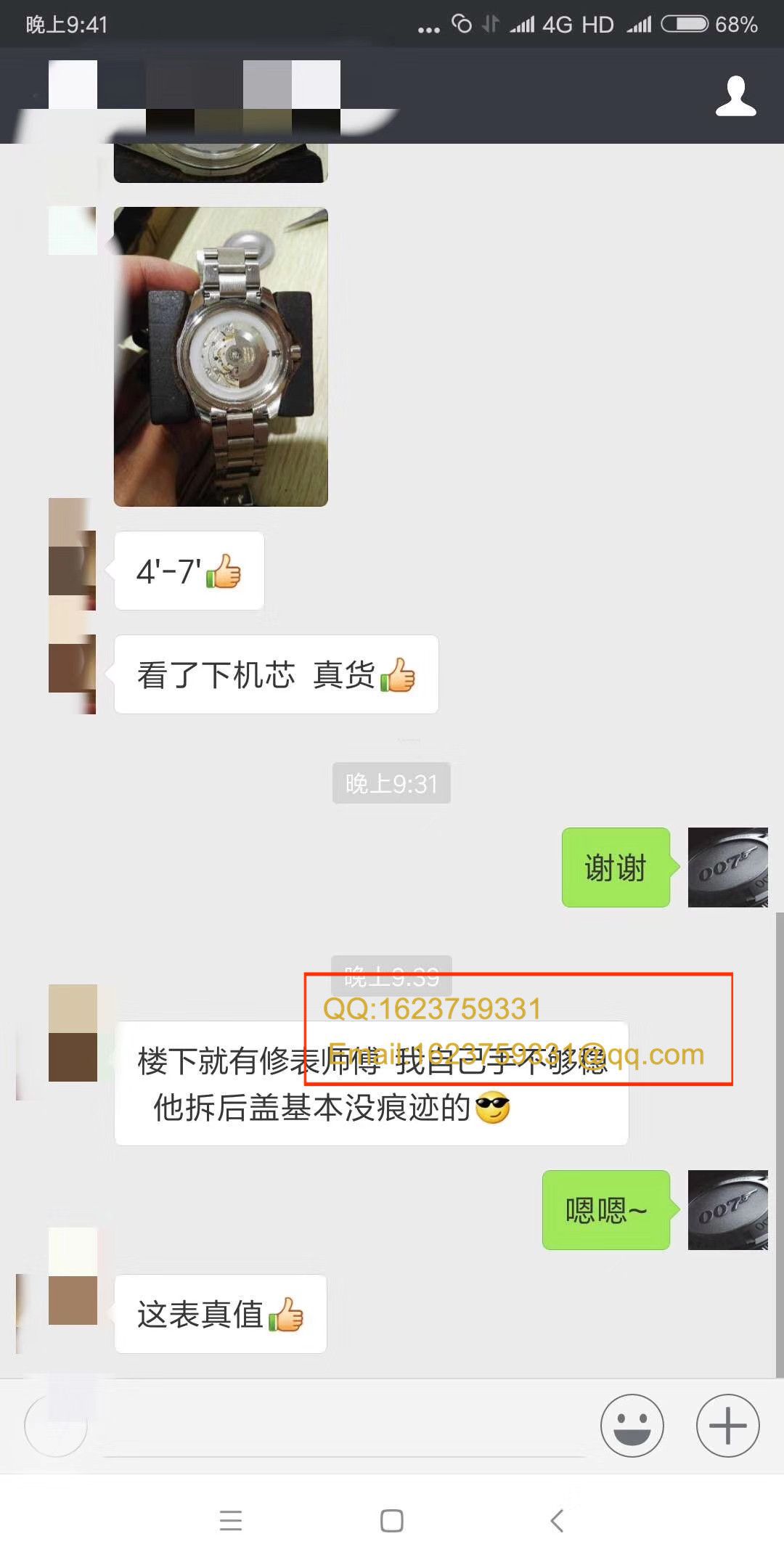Open my 007 avatar beside 谢谢

pyautogui.click(x=727, y=867)
